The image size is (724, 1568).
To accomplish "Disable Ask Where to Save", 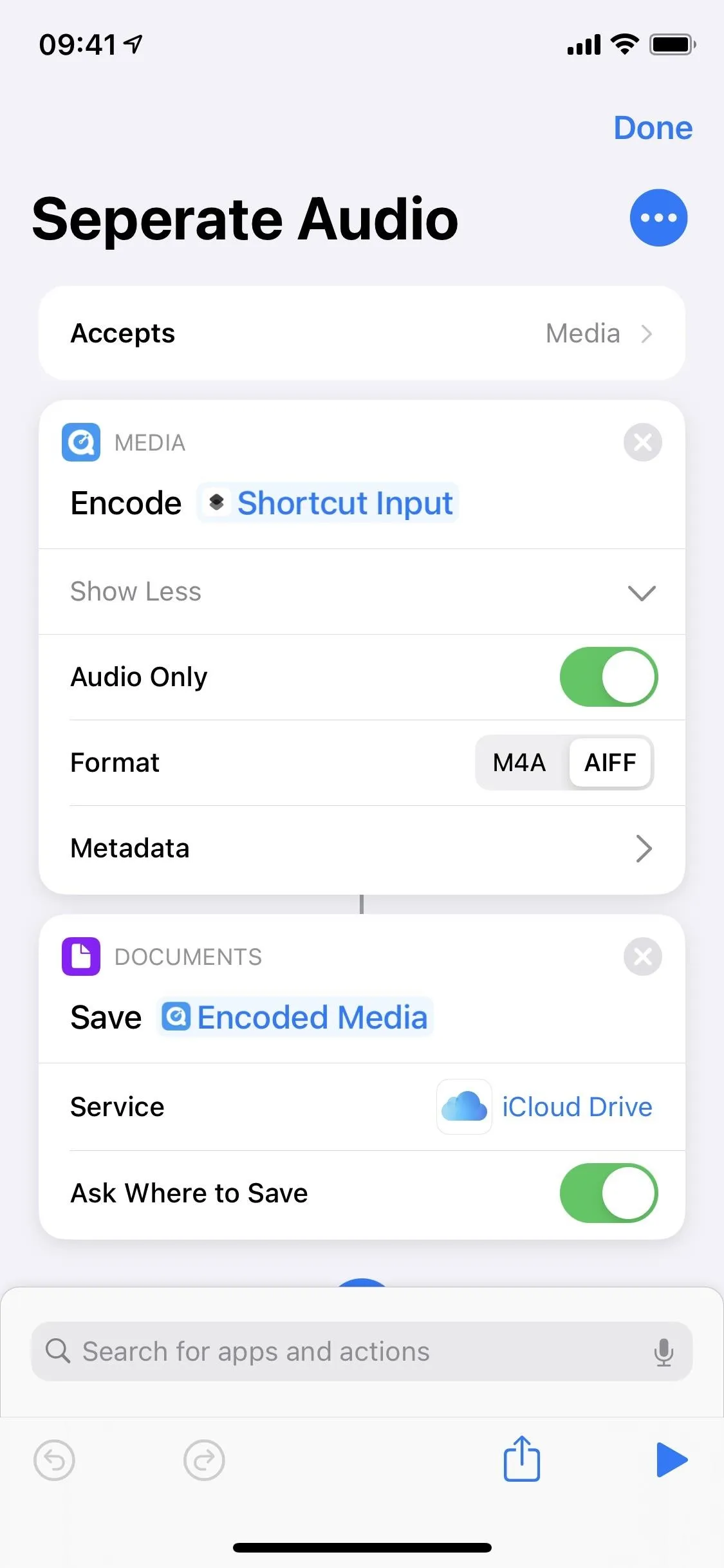I will (x=608, y=1193).
